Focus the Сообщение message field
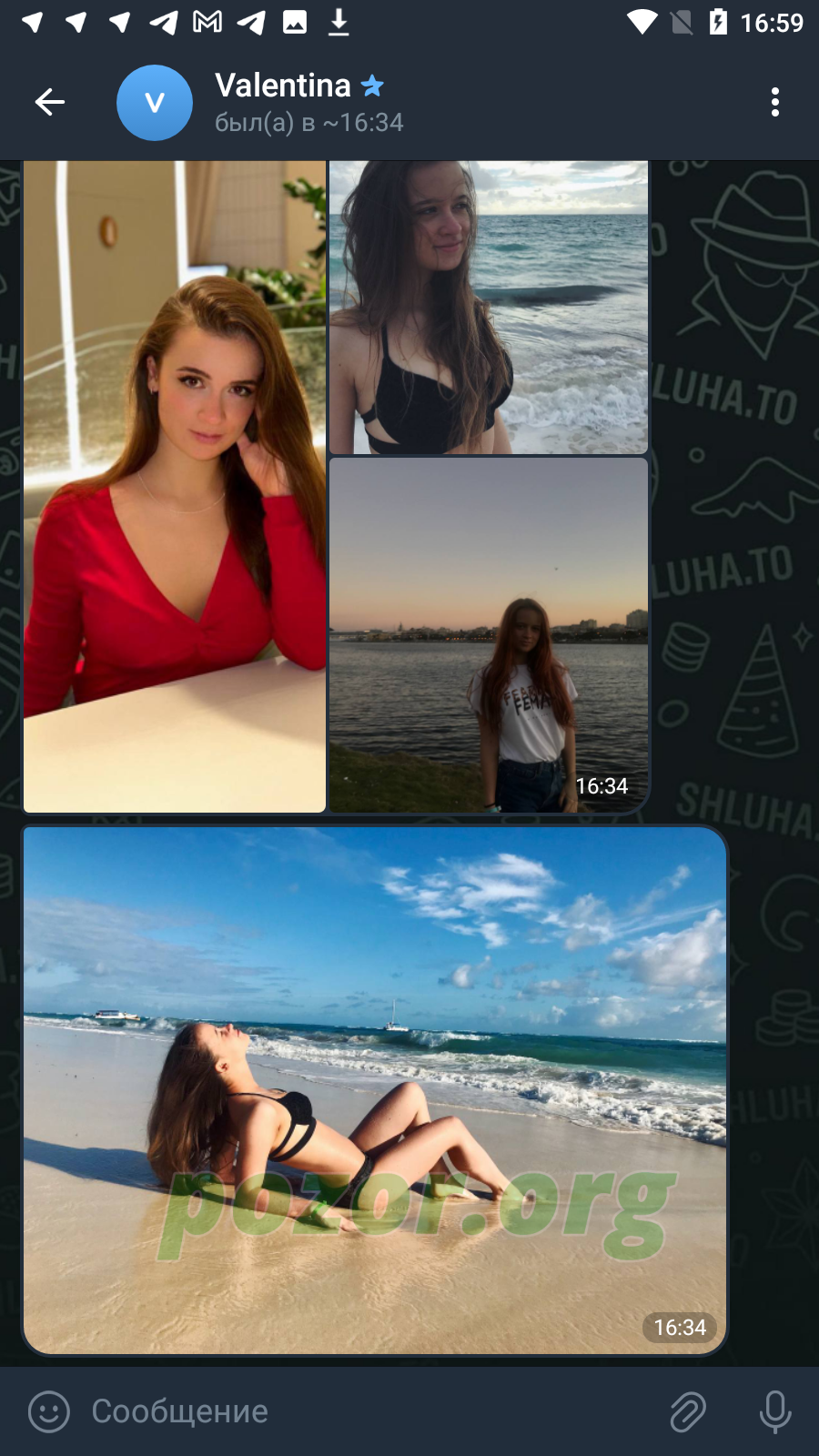 [x=364, y=1411]
